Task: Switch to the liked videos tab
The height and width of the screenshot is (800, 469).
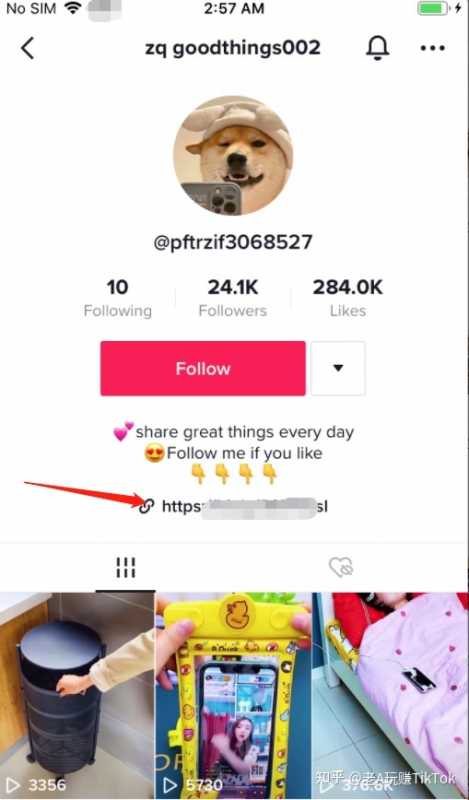Action: coord(341,567)
